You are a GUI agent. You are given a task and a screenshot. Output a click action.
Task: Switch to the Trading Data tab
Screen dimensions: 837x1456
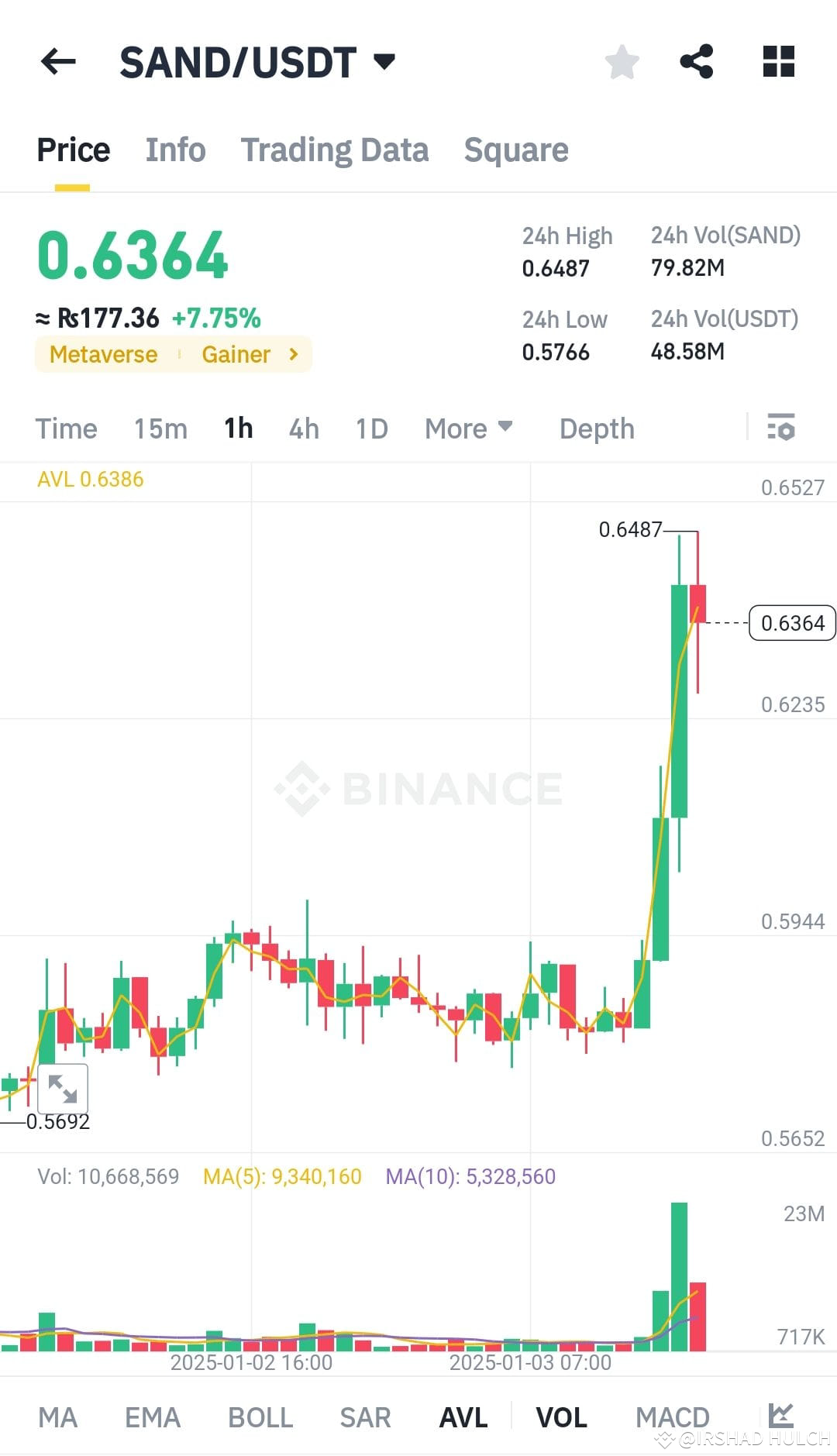pos(335,149)
